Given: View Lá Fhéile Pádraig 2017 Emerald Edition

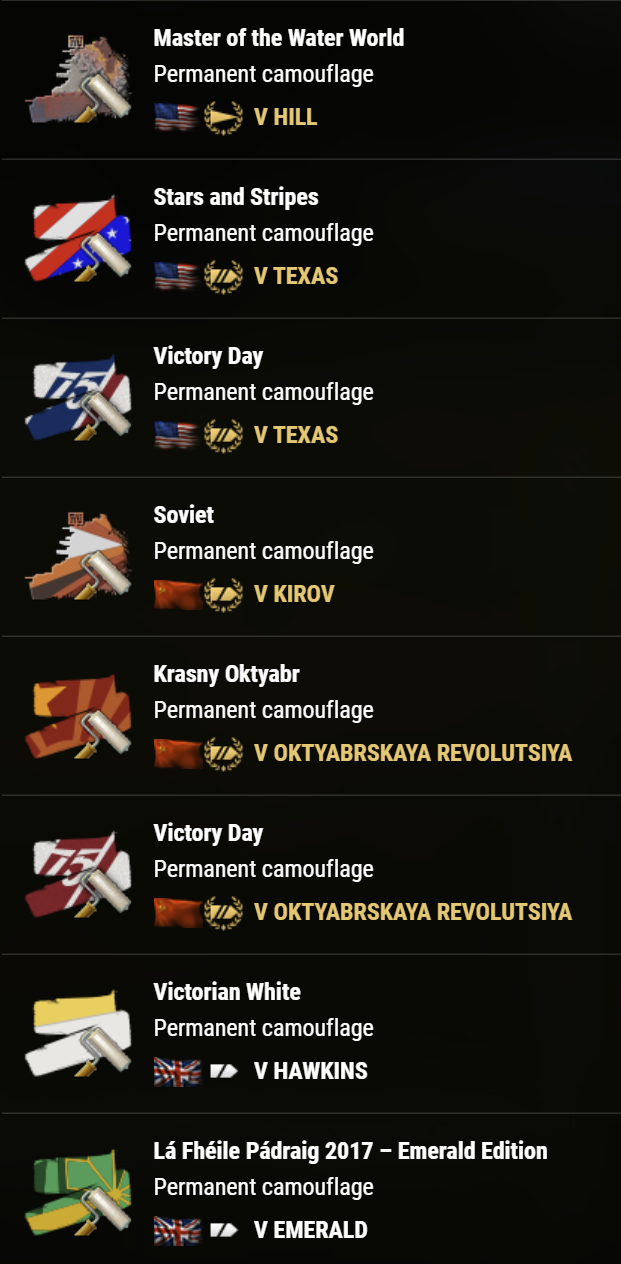Looking at the screenshot, I should point(350,1151).
